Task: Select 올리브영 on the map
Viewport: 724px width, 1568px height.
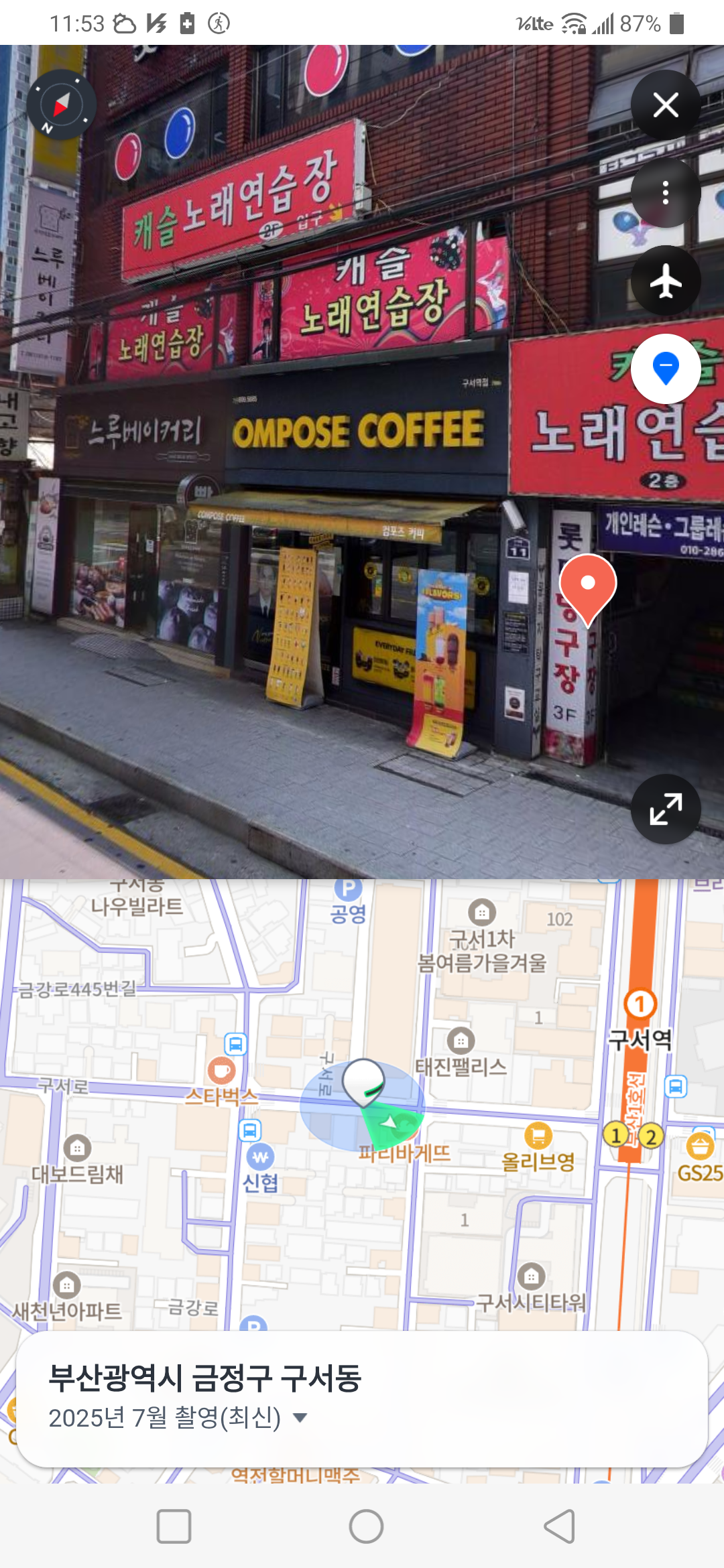Action: coord(538,1136)
